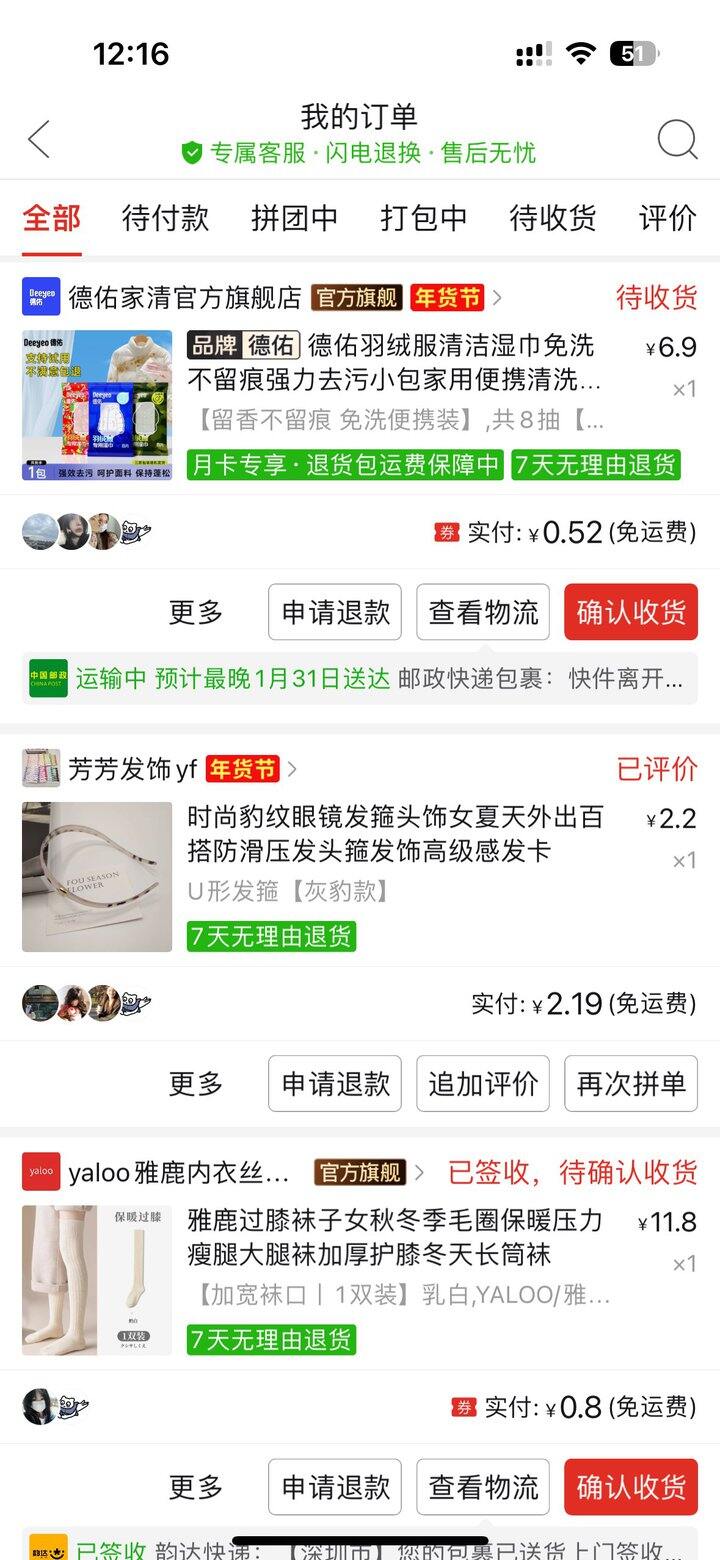Tap 追加评价 on the headband order

(482, 1083)
